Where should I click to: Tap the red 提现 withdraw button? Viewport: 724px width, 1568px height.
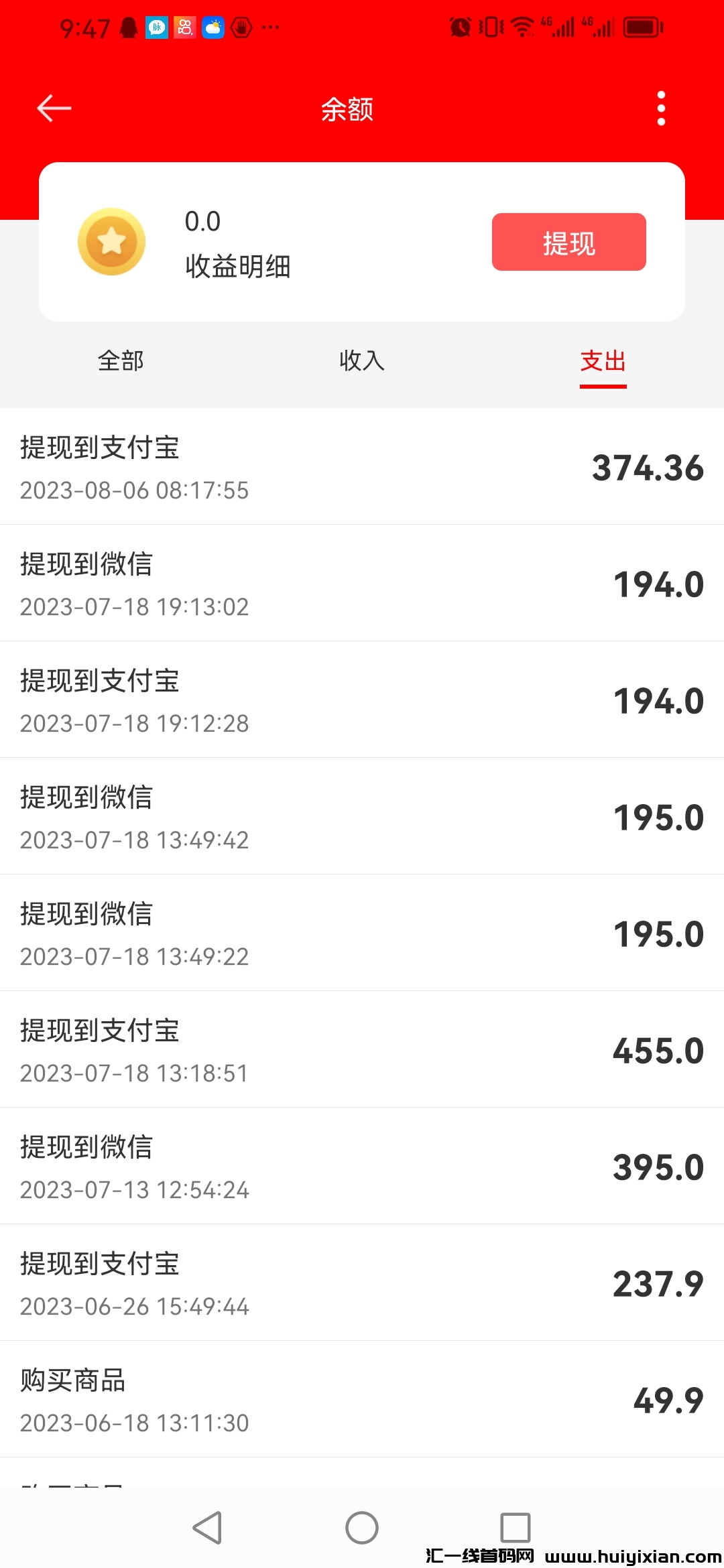tap(568, 243)
